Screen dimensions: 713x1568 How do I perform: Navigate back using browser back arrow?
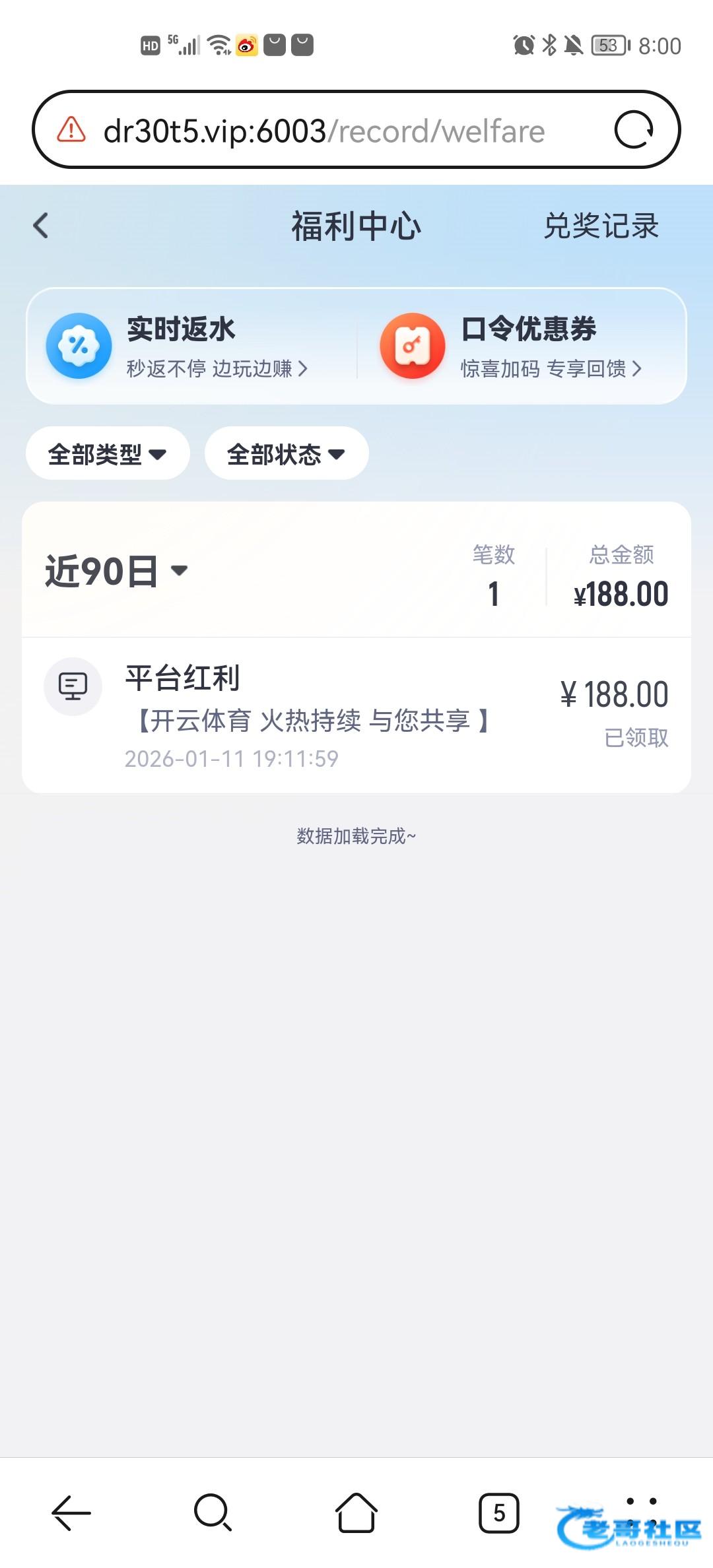pyautogui.click(x=71, y=1512)
